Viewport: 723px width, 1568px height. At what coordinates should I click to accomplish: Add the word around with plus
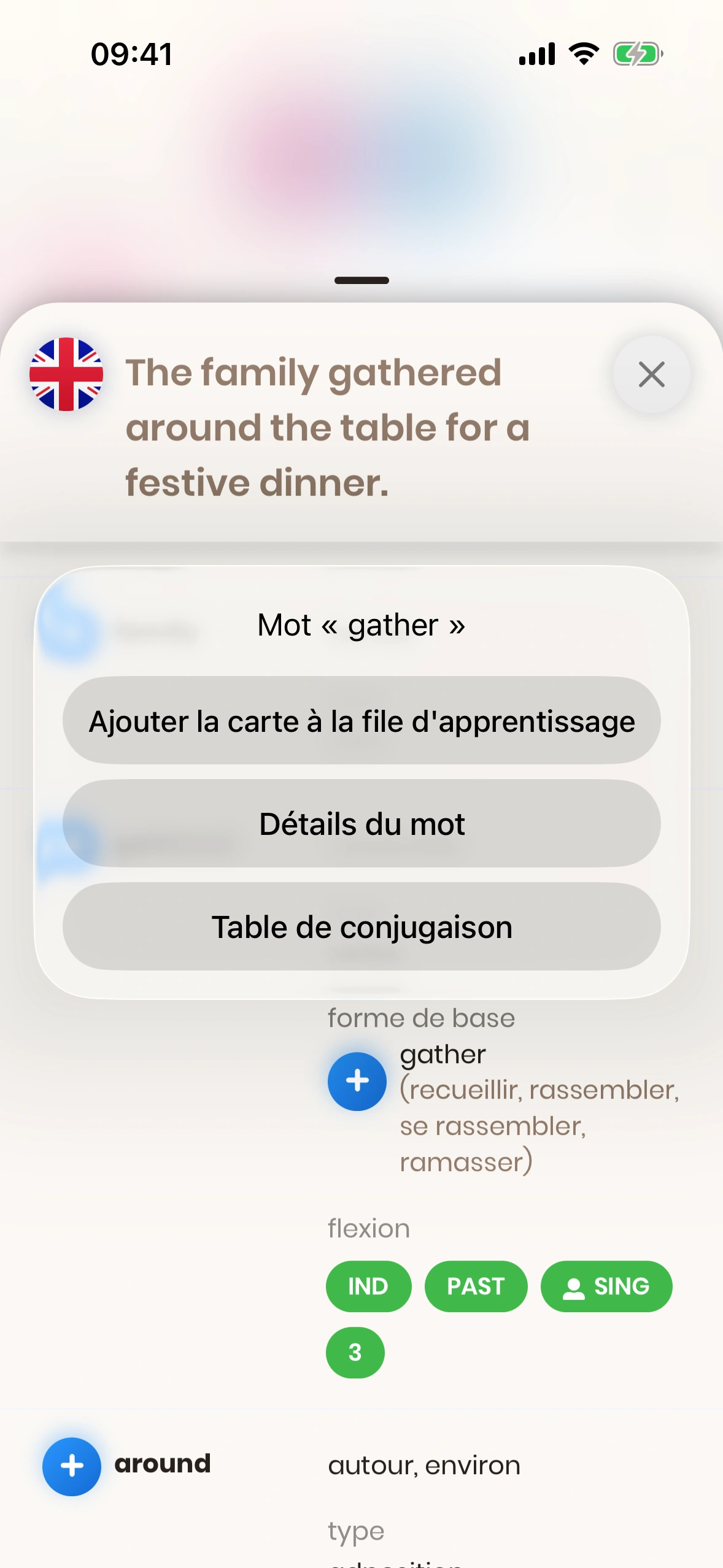72,1466
